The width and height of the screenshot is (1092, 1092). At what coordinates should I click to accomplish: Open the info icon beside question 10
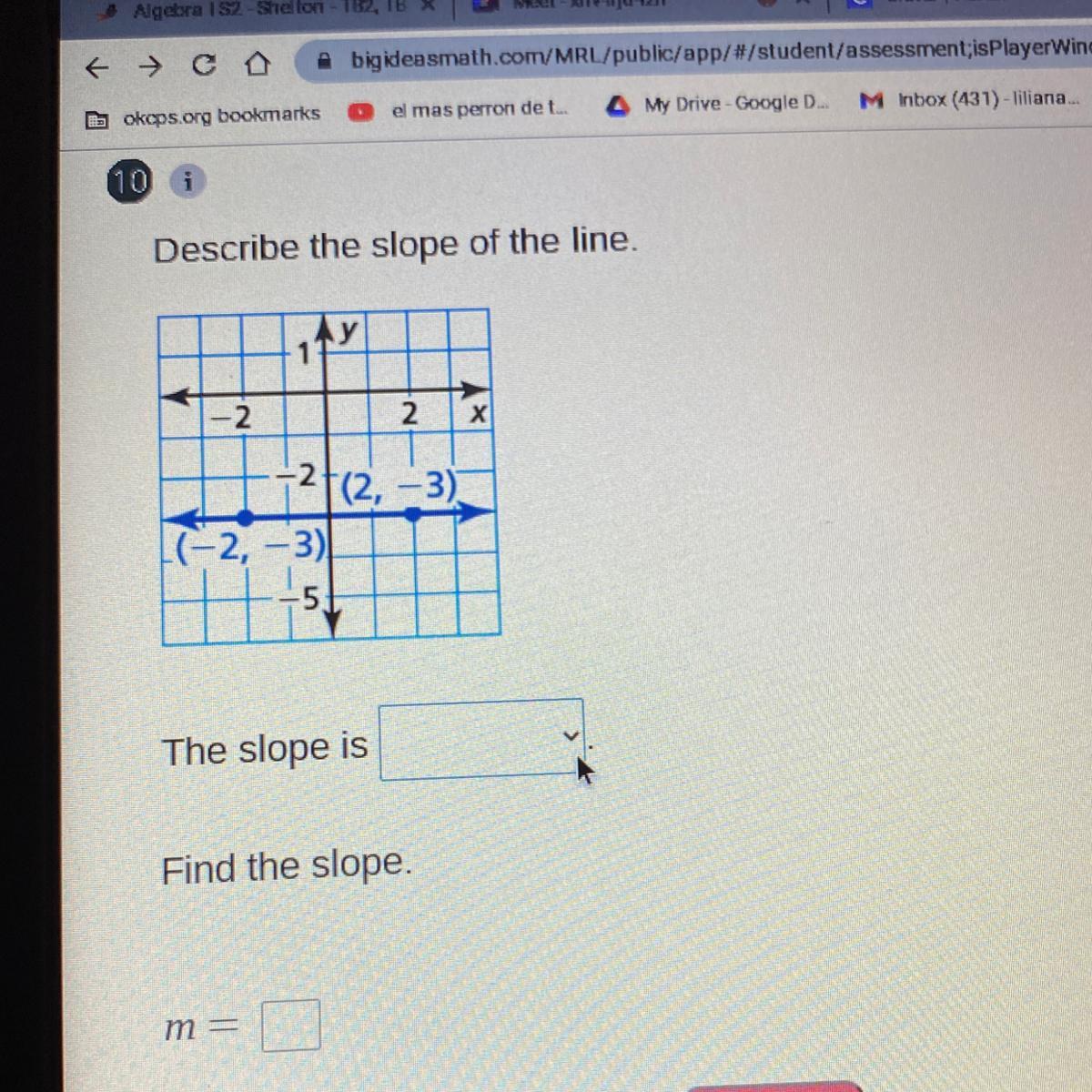coord(187,182)
